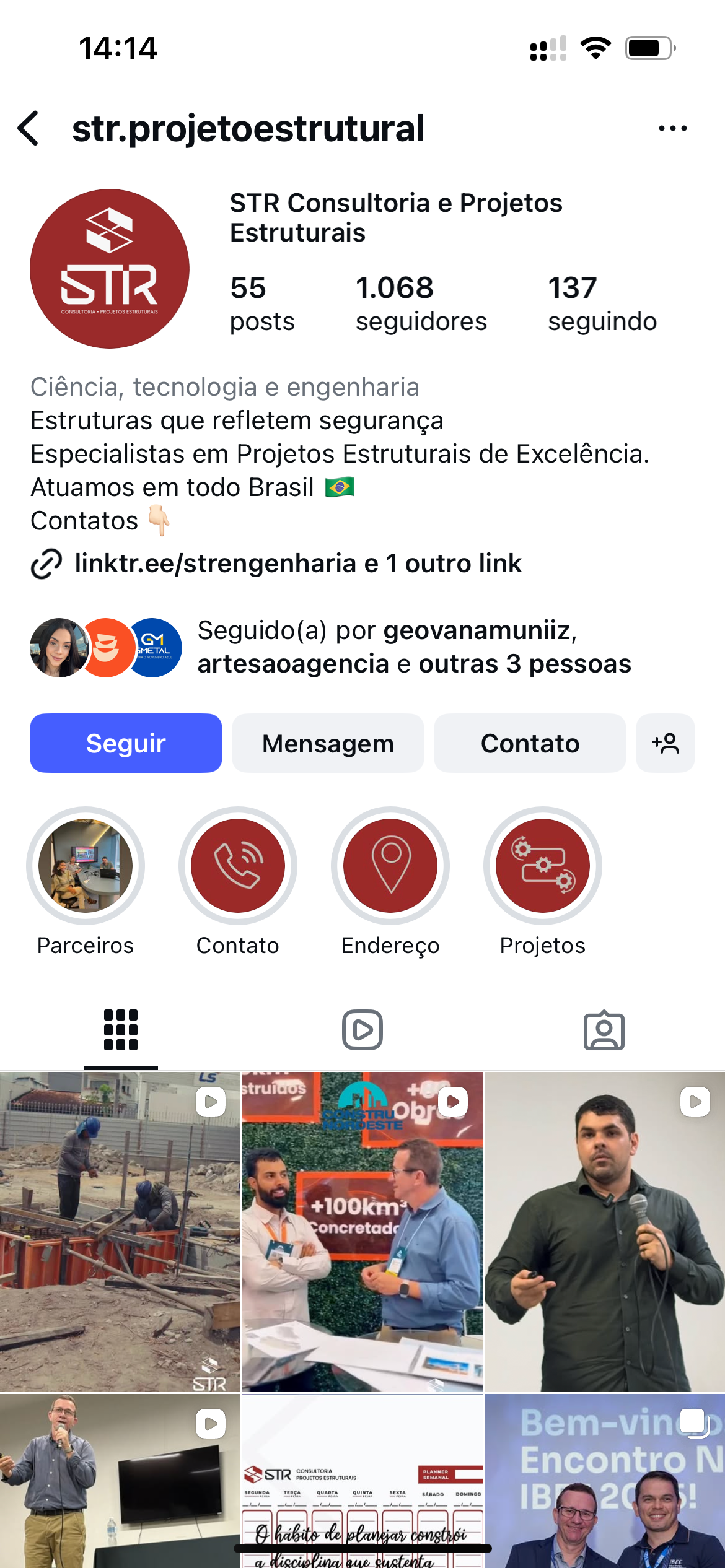This screenshot has width=725, height=1568.
Task: Open the construction site workers reel
Action: 120,1232
